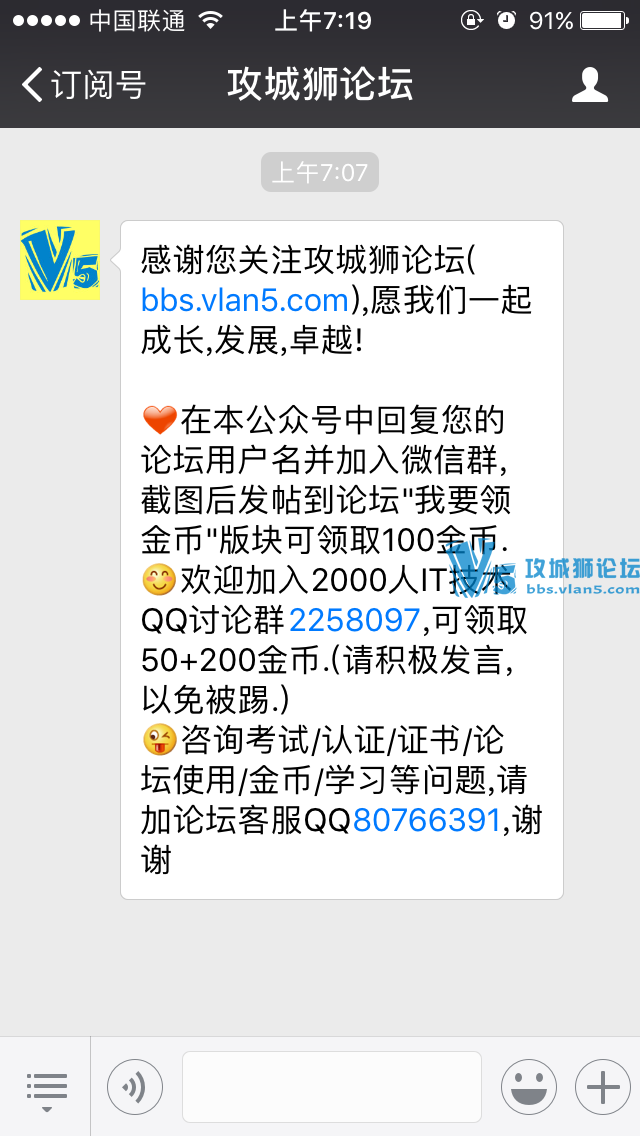
Task: Open the bbs.vlan5.com link
Action: 245,300
